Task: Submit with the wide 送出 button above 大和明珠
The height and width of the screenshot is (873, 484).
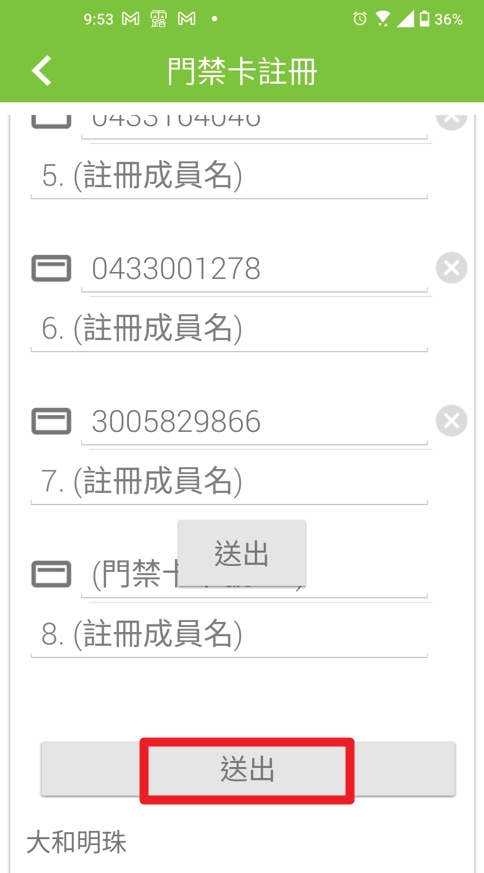Action: click(x=248, y=769)
